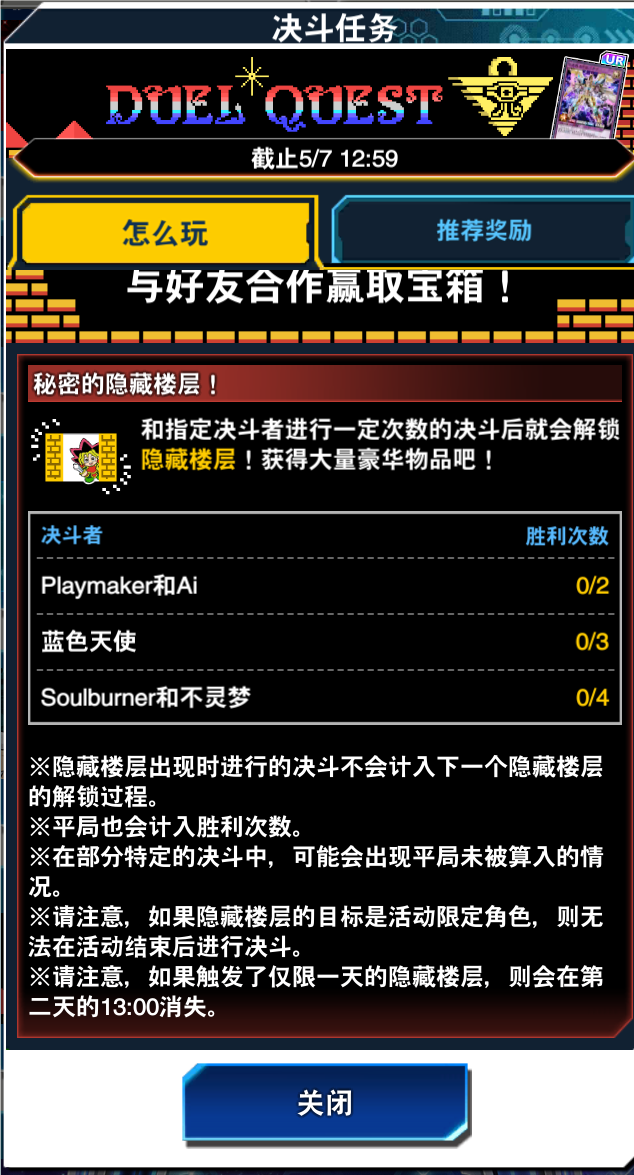Switch to the 推荐奖励 tab

point(483,231)
